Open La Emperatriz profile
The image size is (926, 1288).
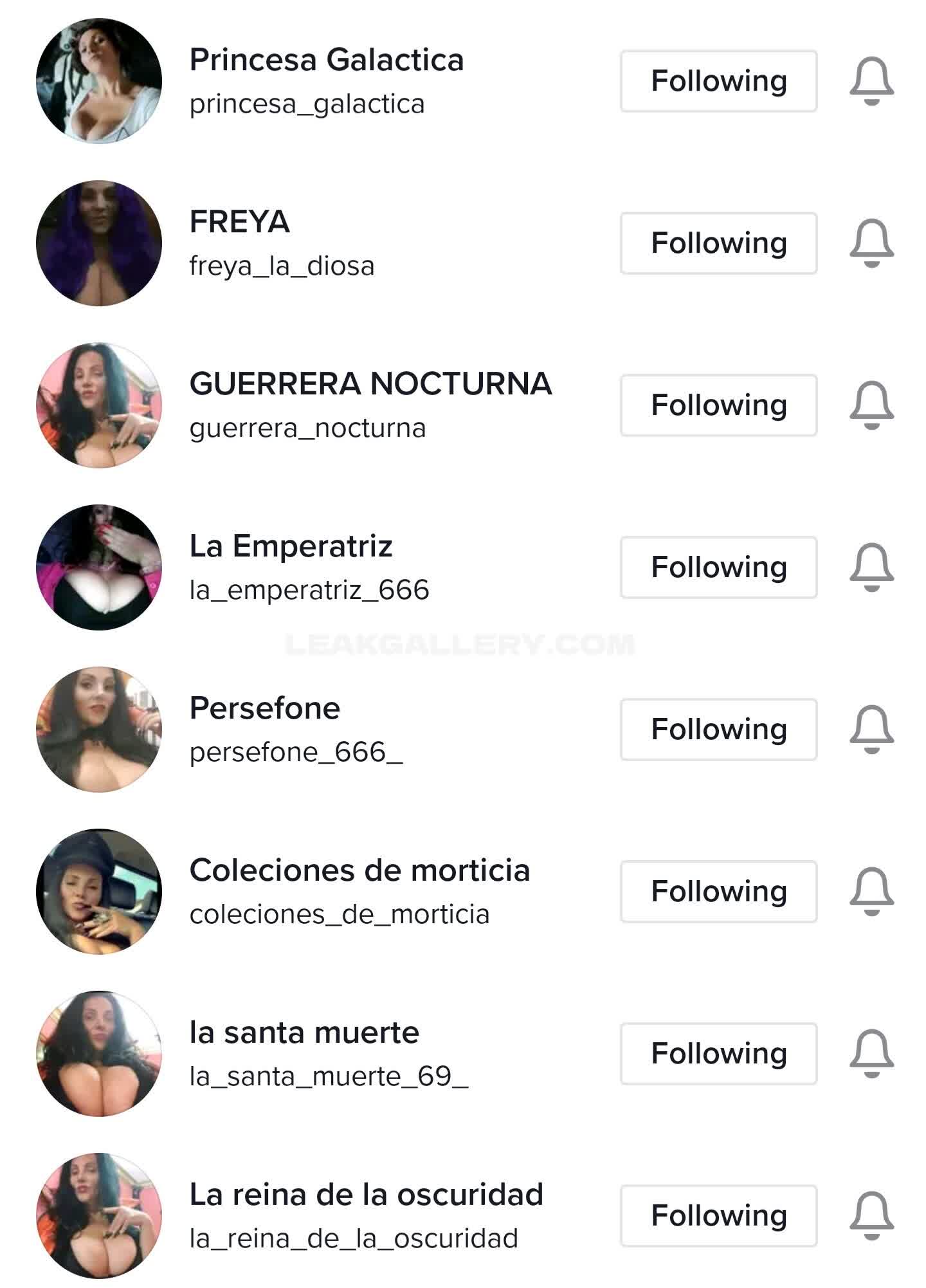(291, 566)
